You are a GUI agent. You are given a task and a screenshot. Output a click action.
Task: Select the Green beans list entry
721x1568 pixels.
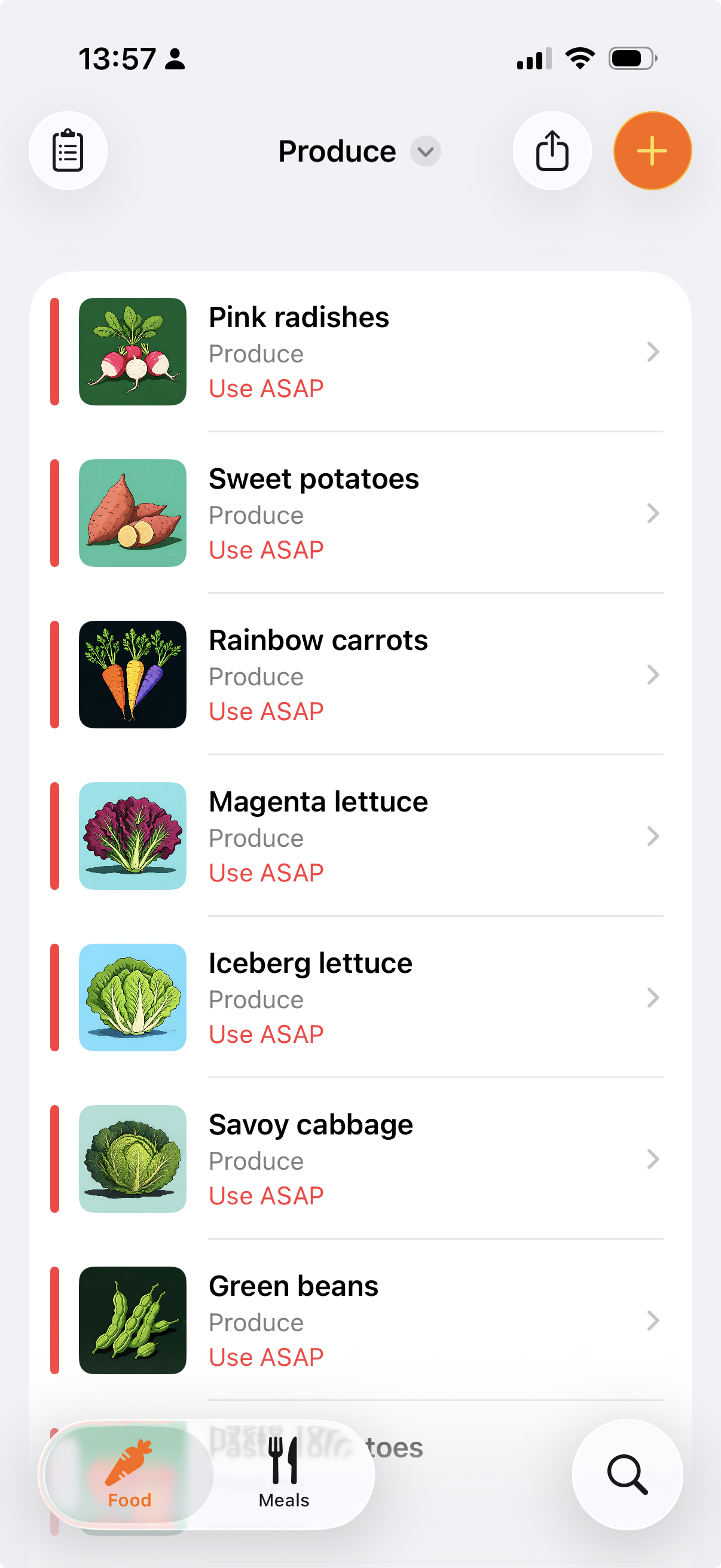[x=365, y=1321]
